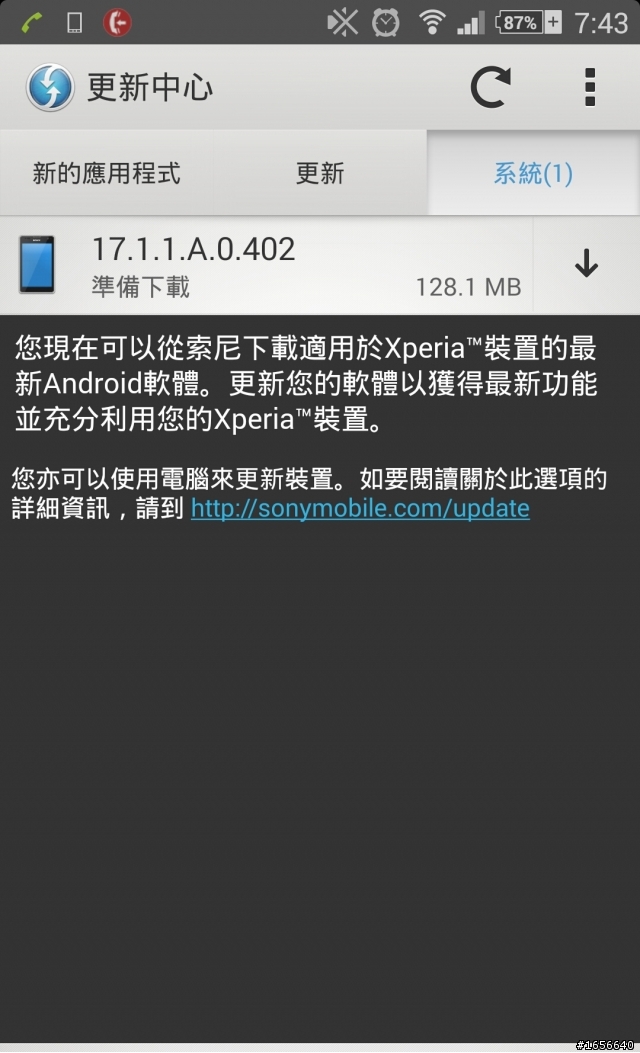The height and width of the screenshot is (1053, 640).
Task: Download the 17.1.1.A.0.402 update via the arrow icon
Action: pyautogui.click(x=586, y=265)
